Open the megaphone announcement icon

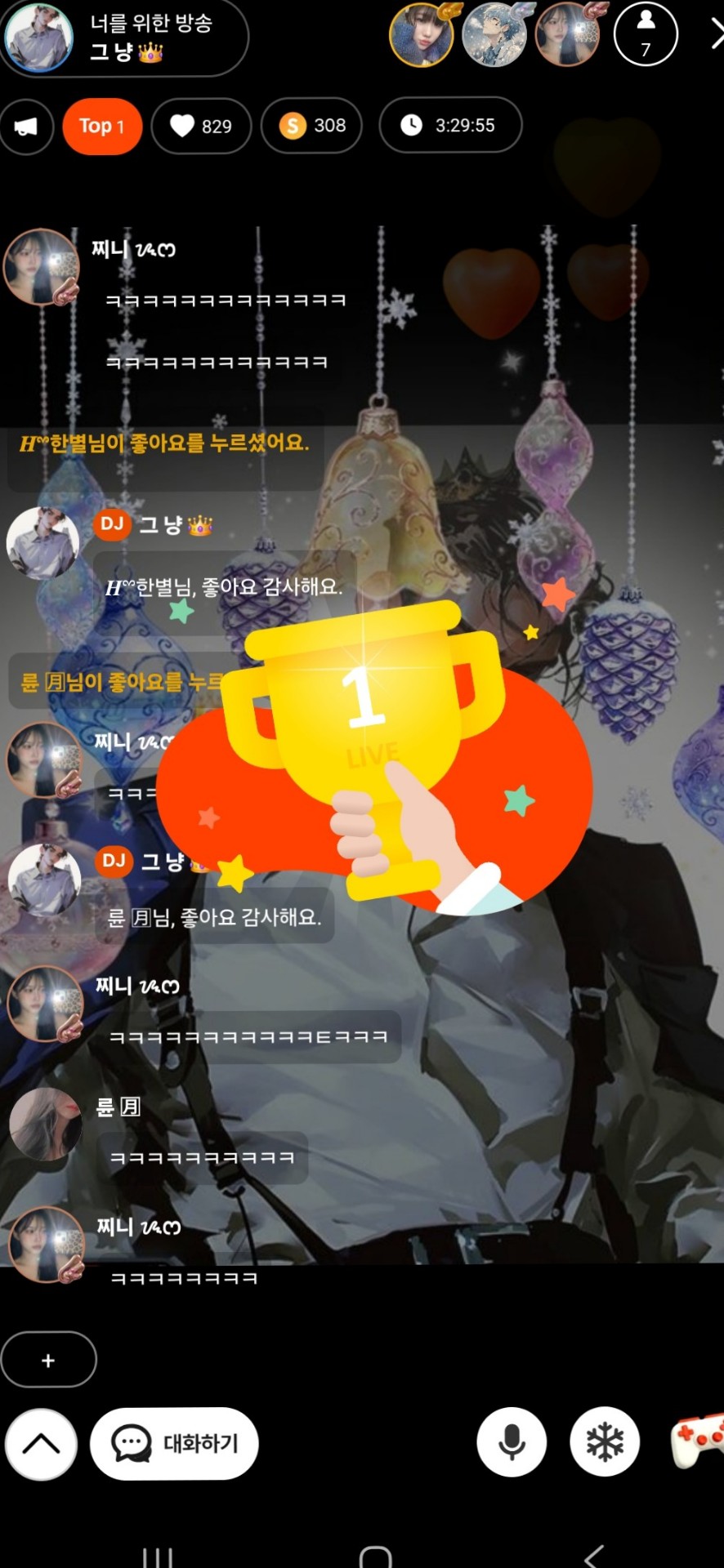(x=26, y=127)
